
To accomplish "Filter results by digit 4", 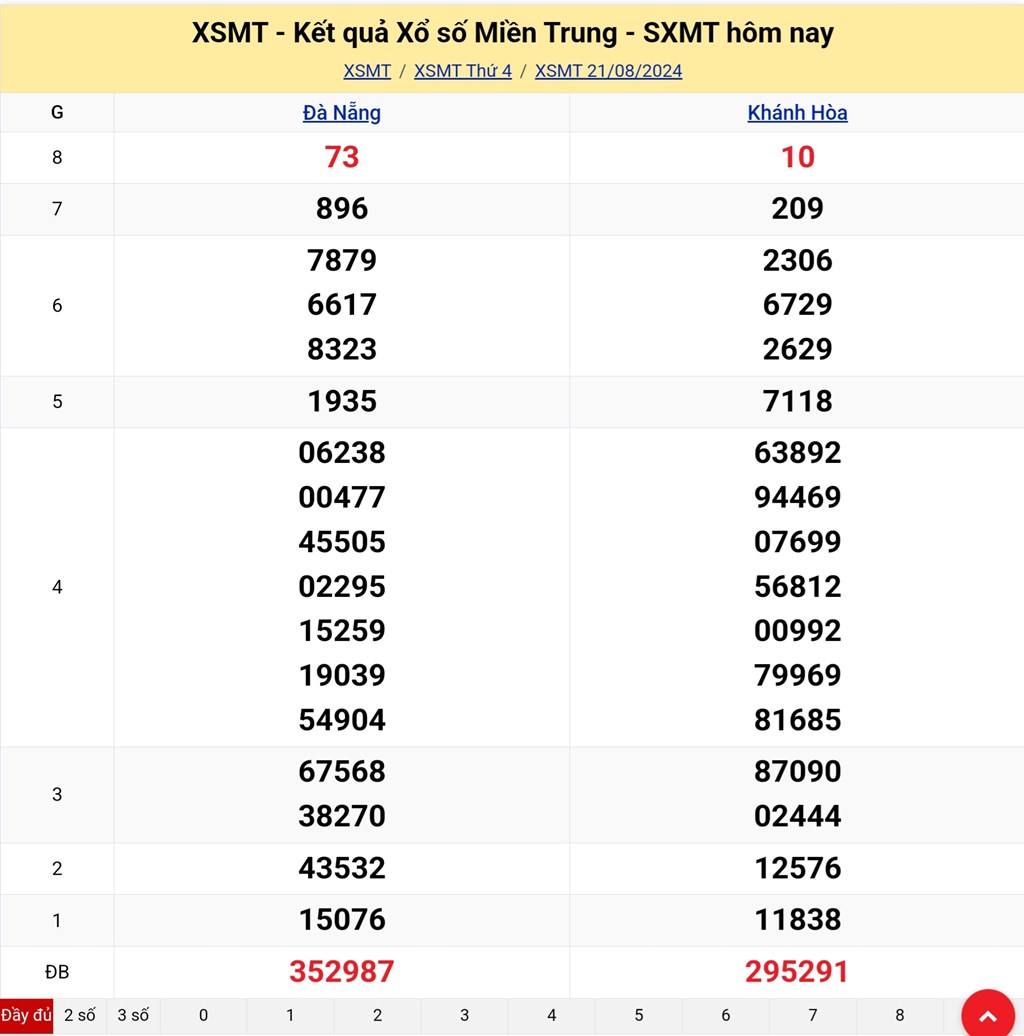I will [x=551, y=1015].
